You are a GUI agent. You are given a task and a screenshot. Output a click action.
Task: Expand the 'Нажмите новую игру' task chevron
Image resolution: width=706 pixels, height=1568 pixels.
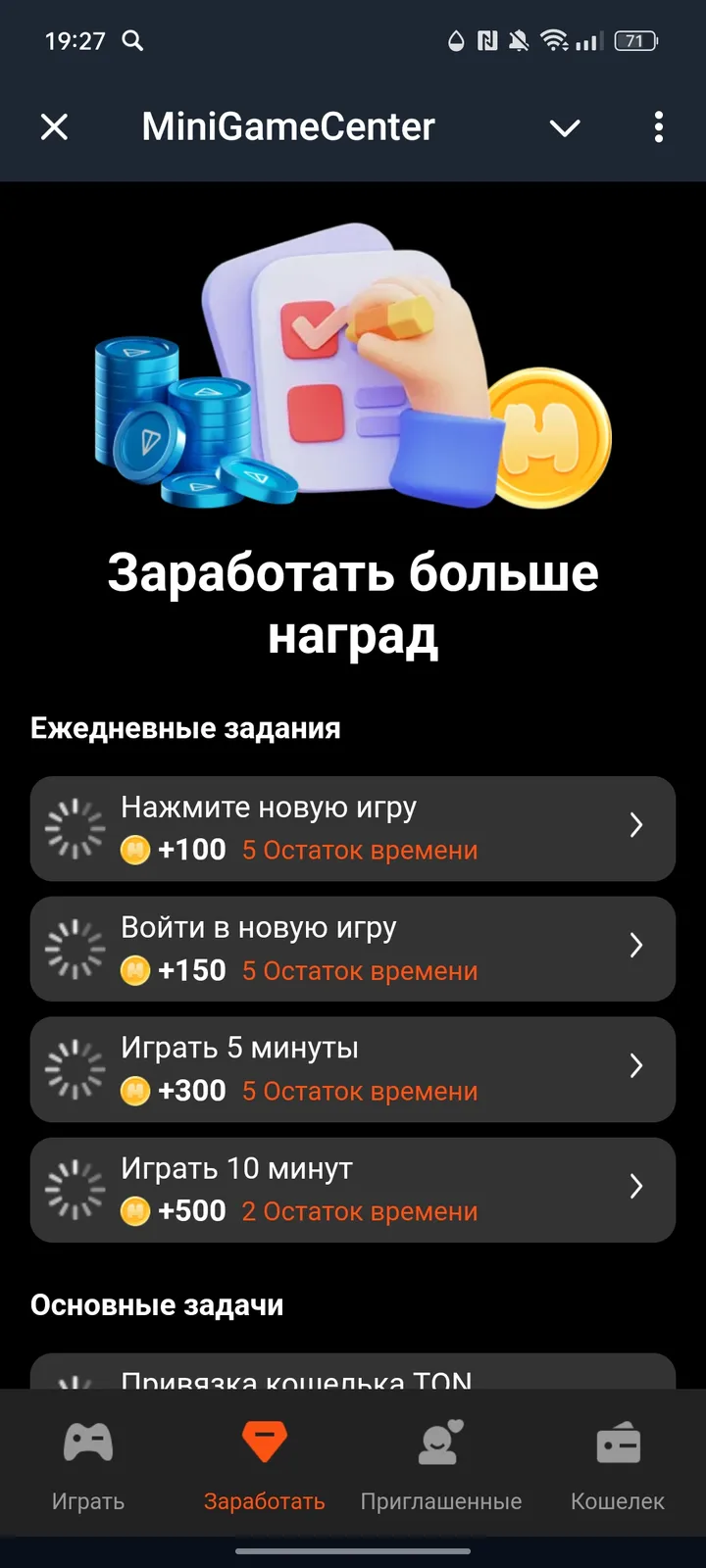coord(636,826)
